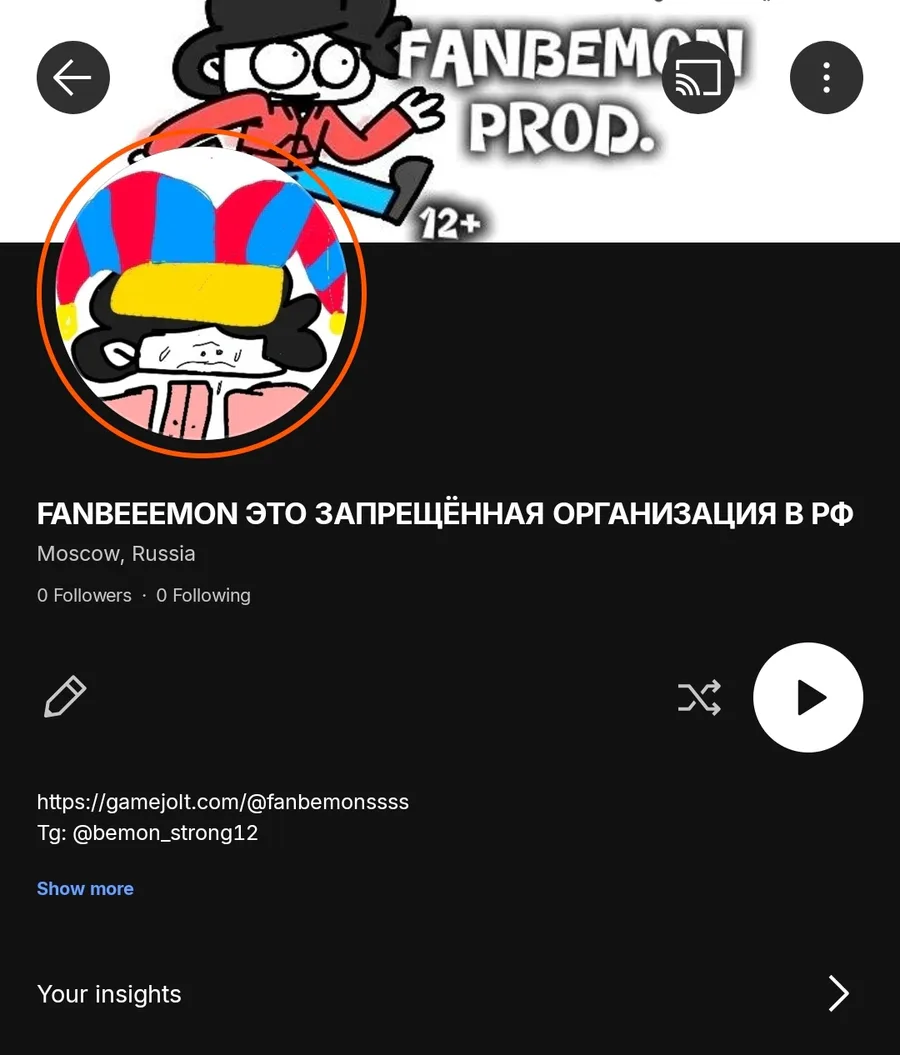Shuffle the profile's tracks

coord(699,697)
